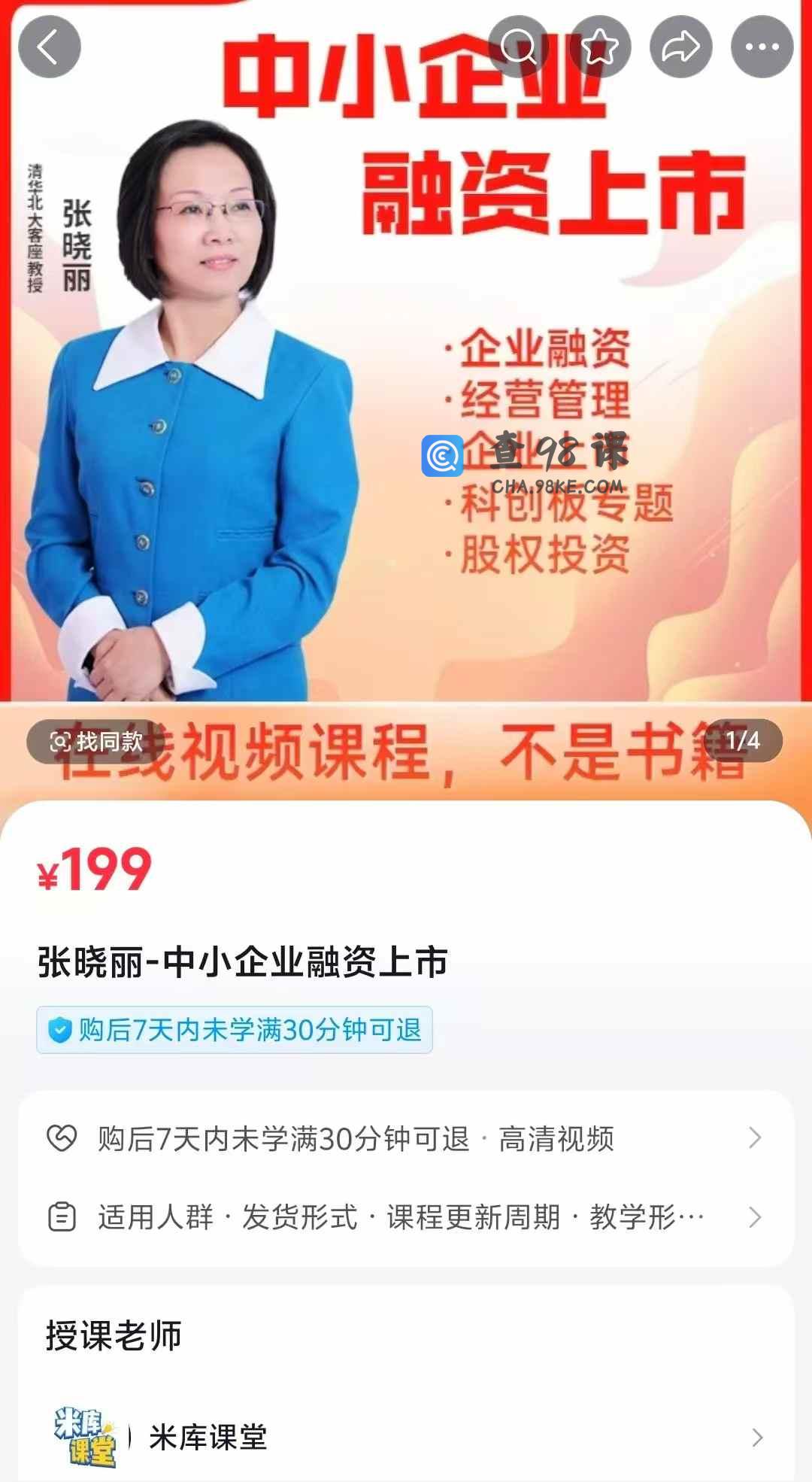The height and width of the screenshot is (1482, 812).
Task: Open the three-dot overflow menu
Action: pyautogui.click(x=762, y=47)
